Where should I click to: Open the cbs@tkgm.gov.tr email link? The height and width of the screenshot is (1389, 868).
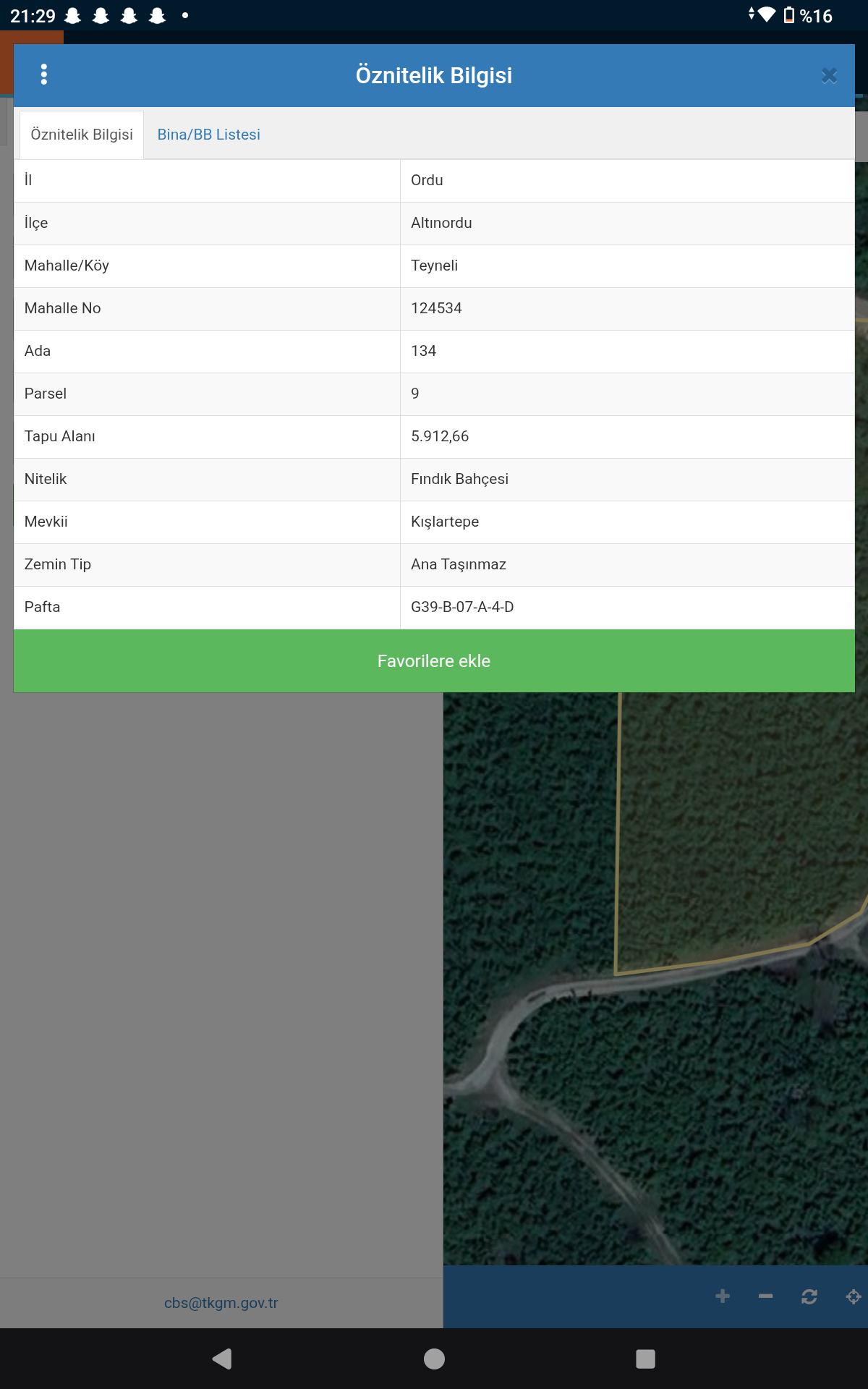click(221, 1303)
